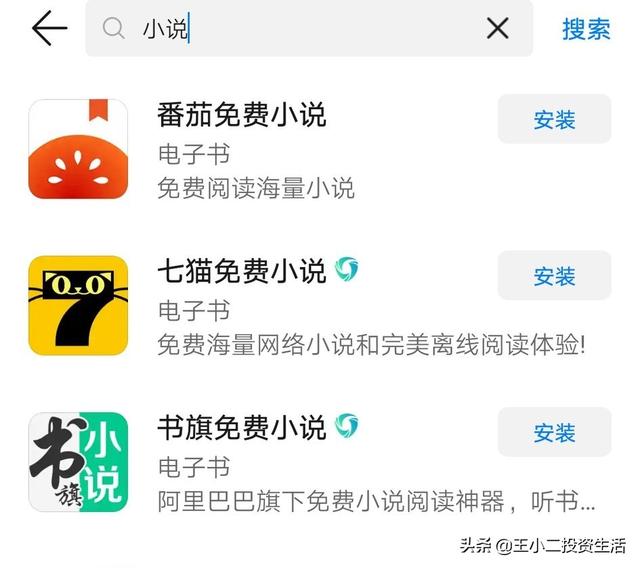Install 番茄免费小说
The height and width of the screenshot is (568, 640).
(554, 119)
